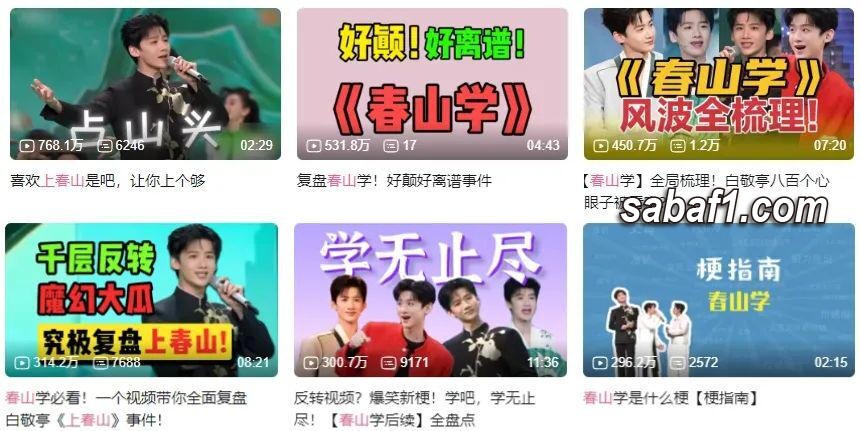Viewport: 860px width, 431px height.
Task: Open the '春山学 风波全梳理' video thumbnail
Action: 716,84
